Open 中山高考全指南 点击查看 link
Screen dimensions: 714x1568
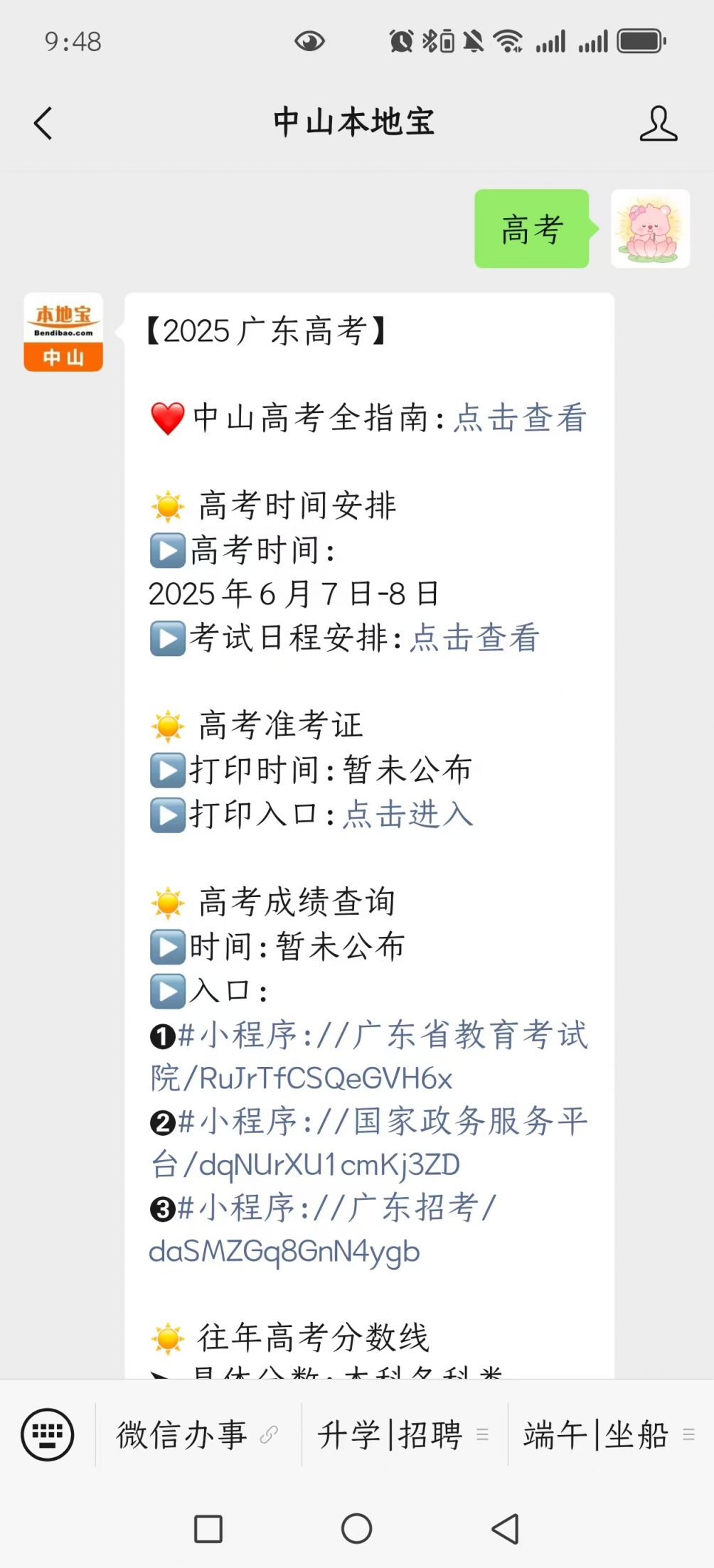[520, 418]
